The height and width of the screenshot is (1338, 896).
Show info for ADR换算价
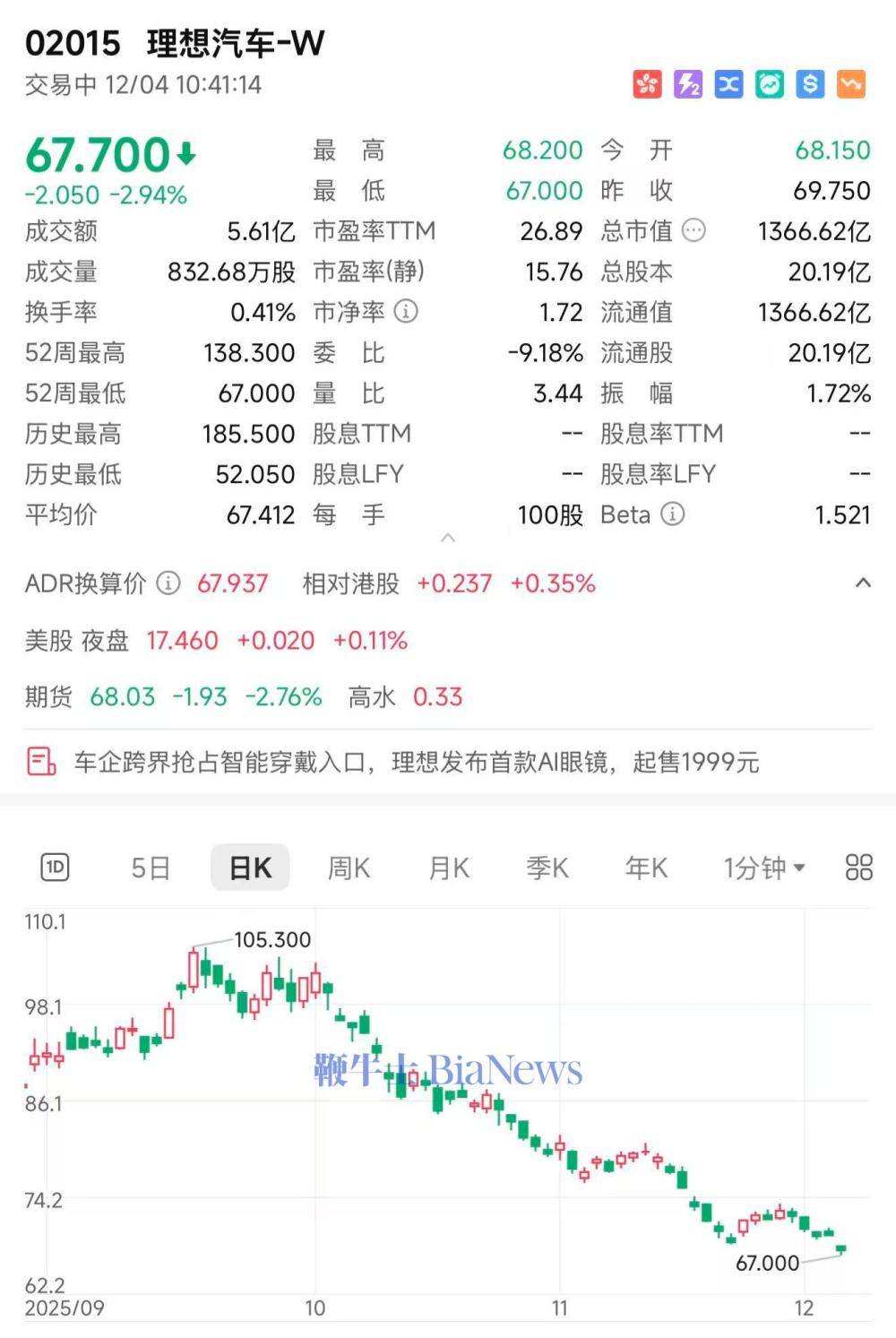point(168,583)
